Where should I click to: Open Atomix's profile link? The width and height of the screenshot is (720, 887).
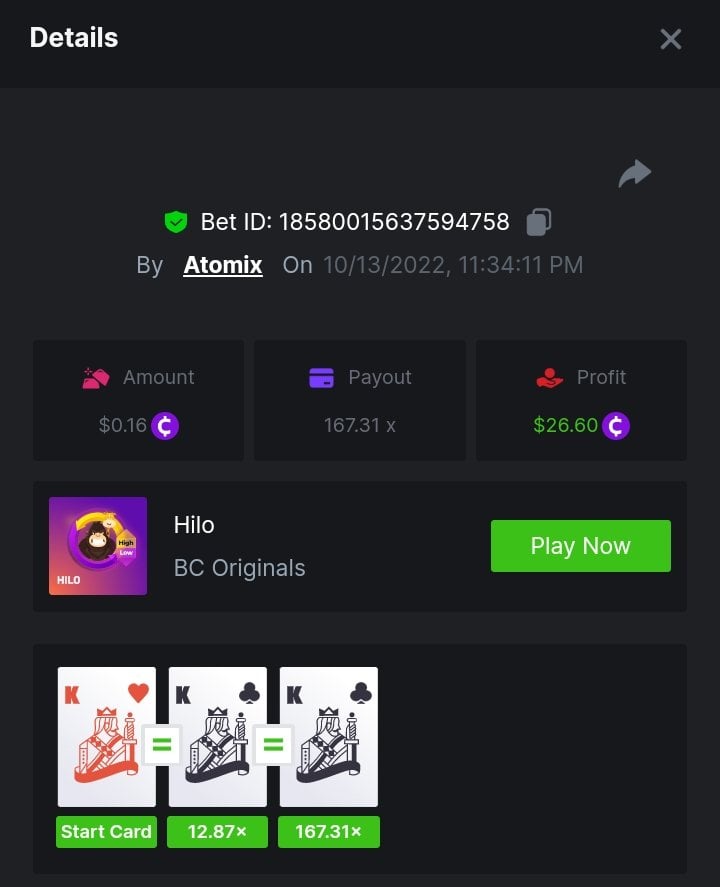pyautogui.click(x=223, y=265)
